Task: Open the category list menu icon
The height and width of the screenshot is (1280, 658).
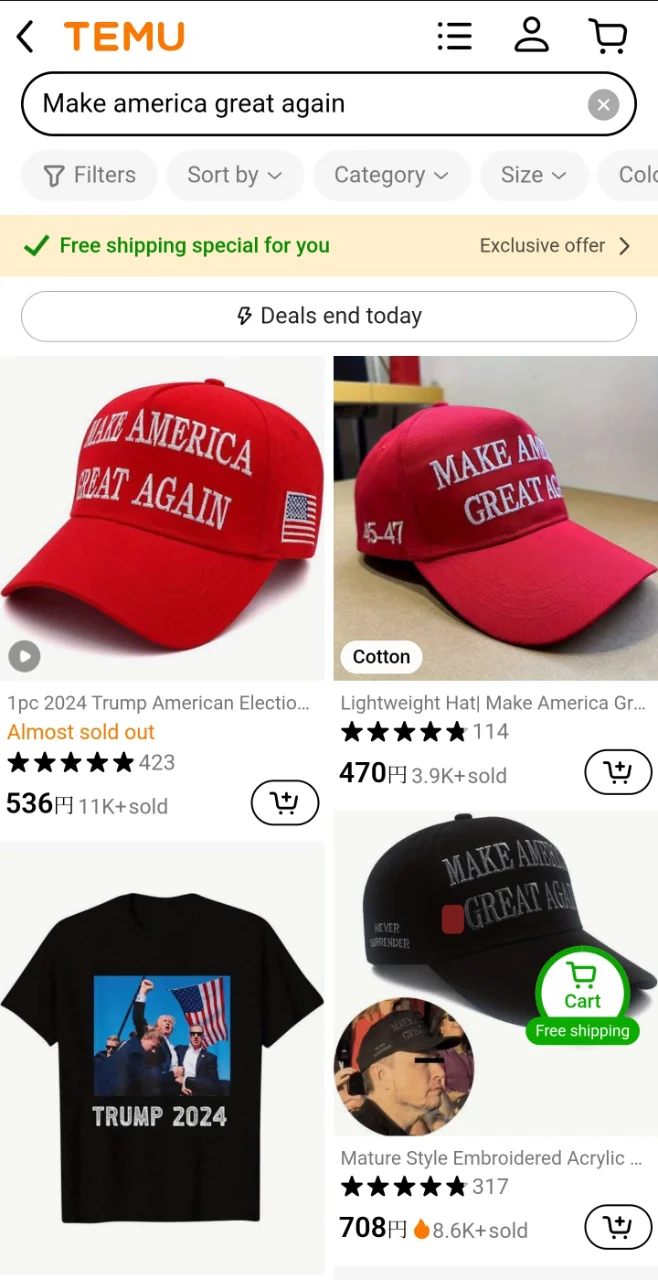Action: (454, 37)
